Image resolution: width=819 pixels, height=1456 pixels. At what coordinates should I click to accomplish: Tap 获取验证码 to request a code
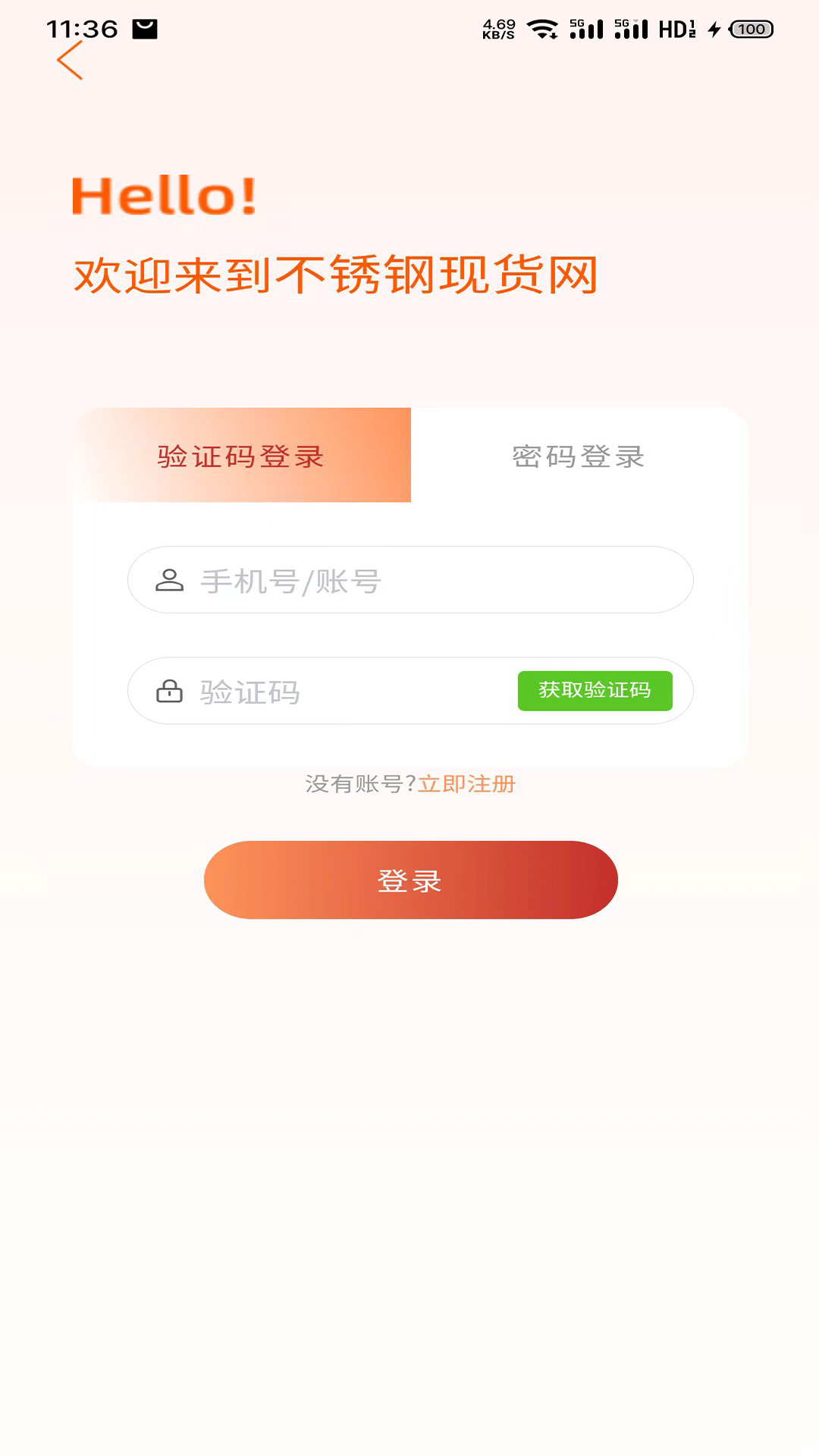(x=595, y=691)
